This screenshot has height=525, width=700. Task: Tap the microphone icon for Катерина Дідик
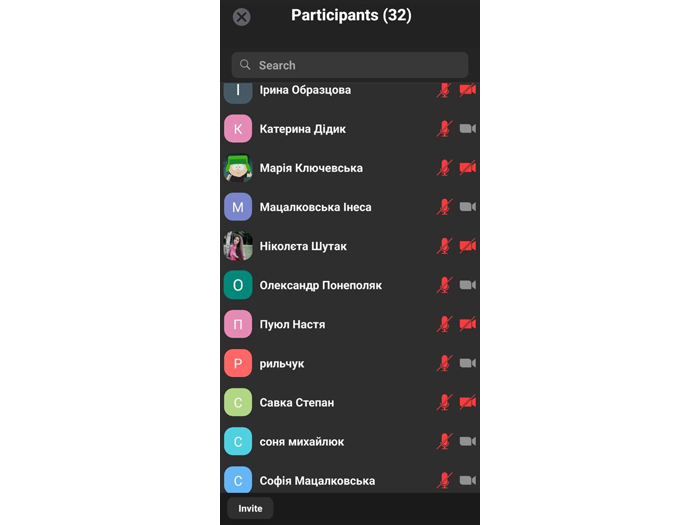[444, 129]
